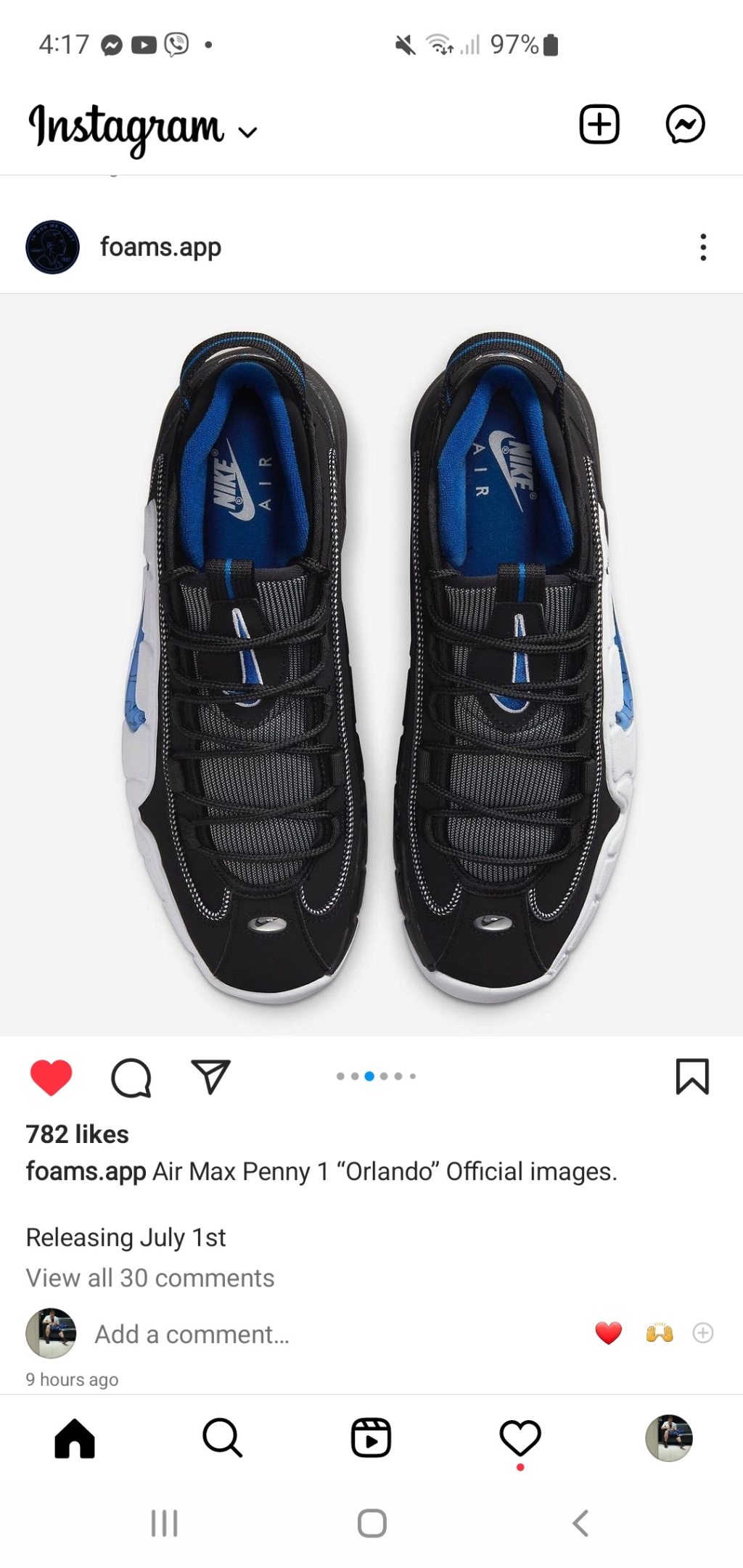This screenshot has width=743, height=1568.
Task: Tap the system back button
Action: click(x=580, y=1524)
